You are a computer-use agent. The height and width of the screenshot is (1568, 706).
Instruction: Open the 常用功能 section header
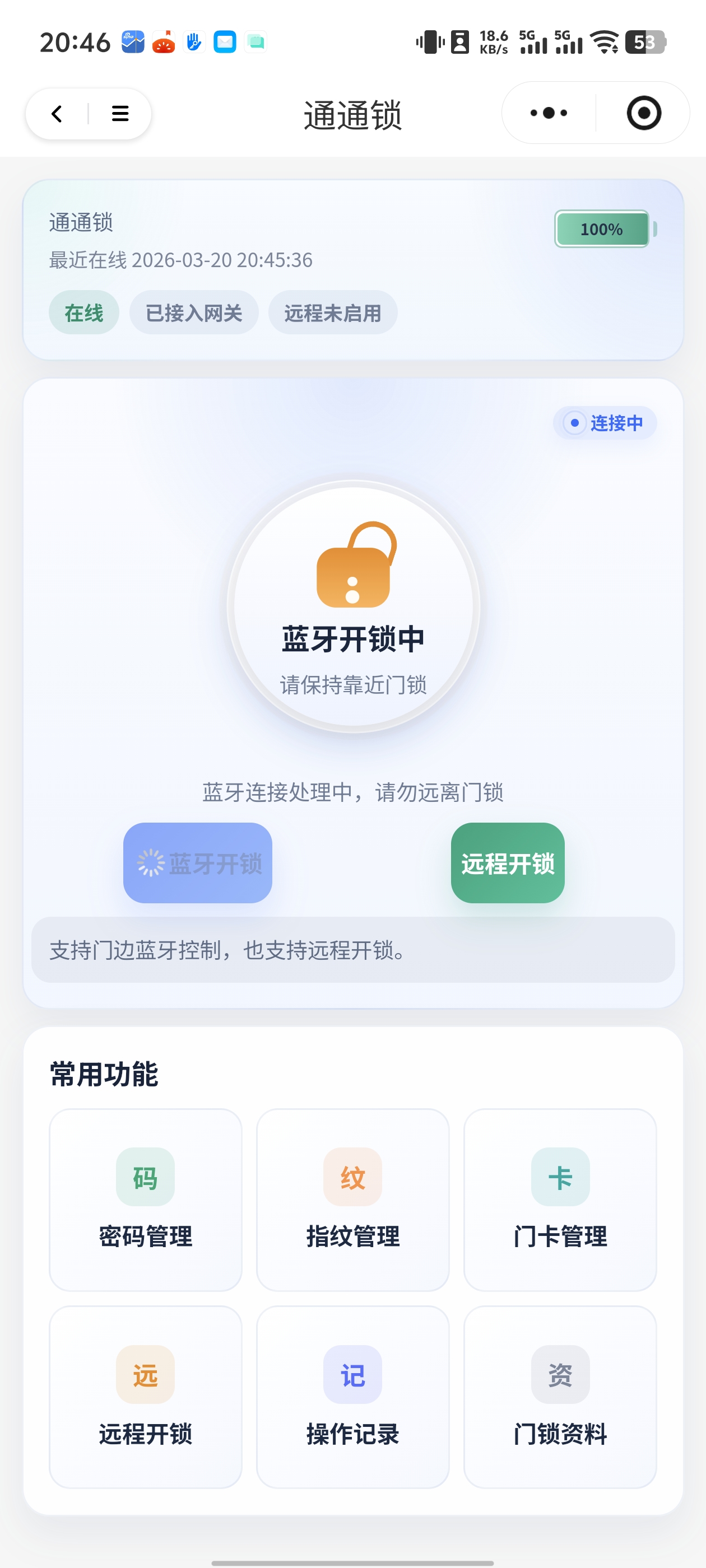(x=104, y=1072)
